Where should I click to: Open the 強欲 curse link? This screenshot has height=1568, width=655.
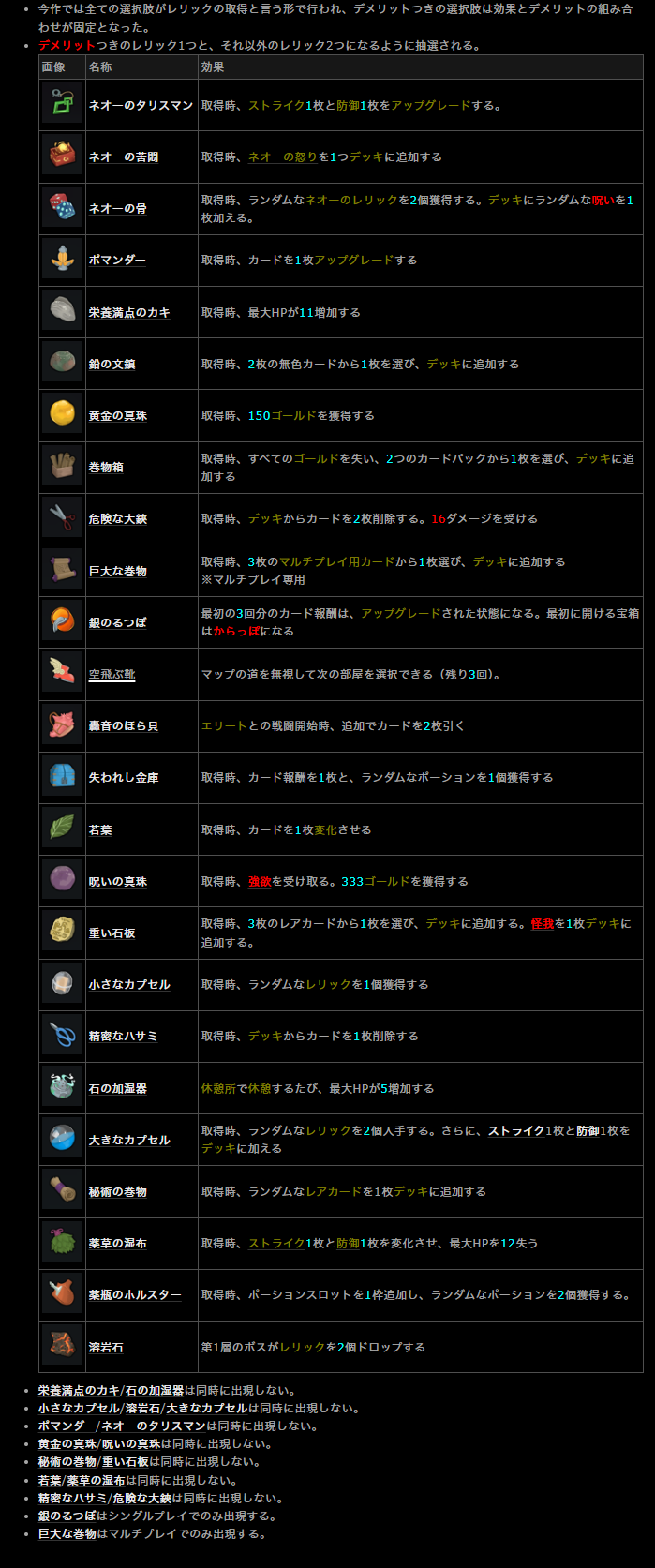point(260,882)
